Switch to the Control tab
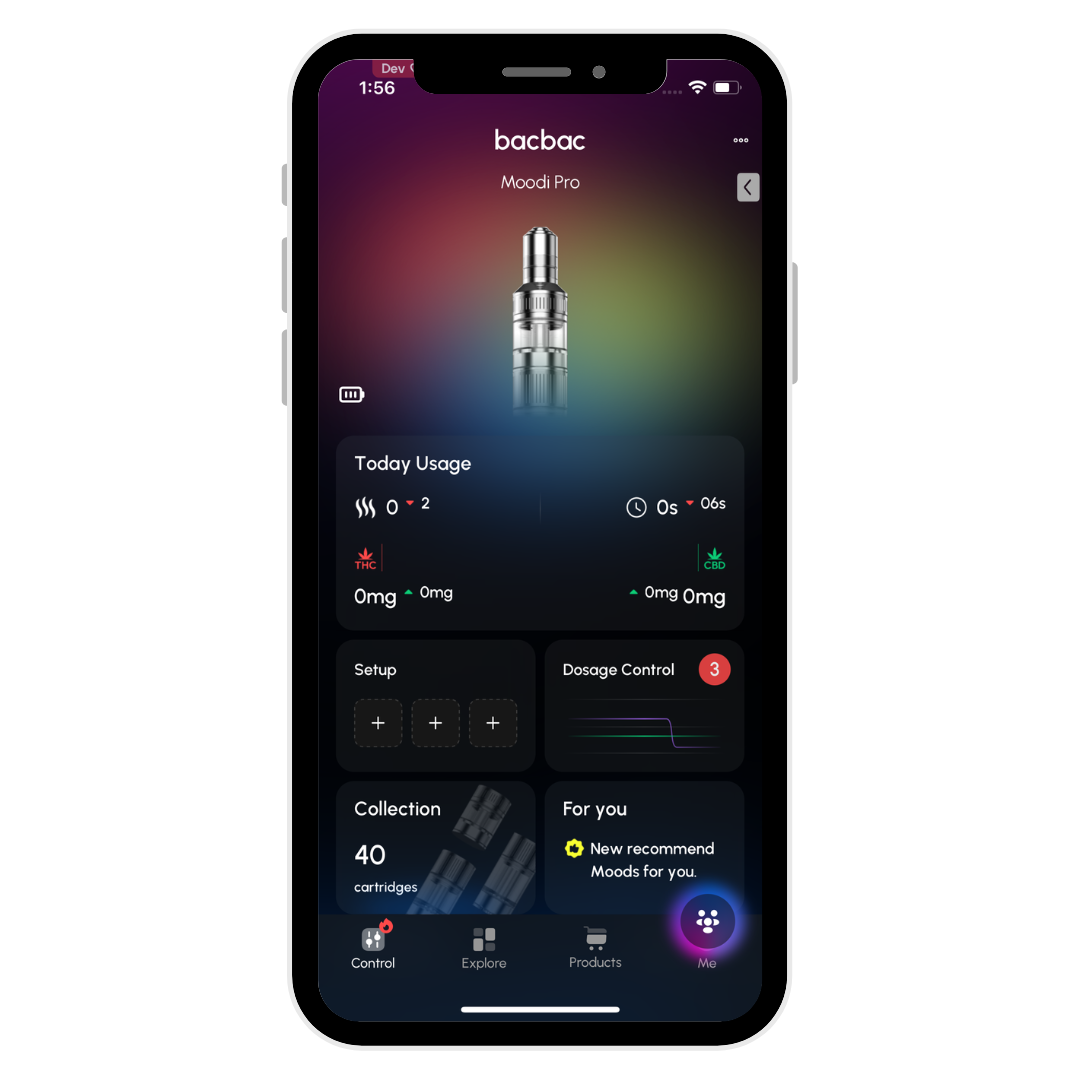 [373, 948]
